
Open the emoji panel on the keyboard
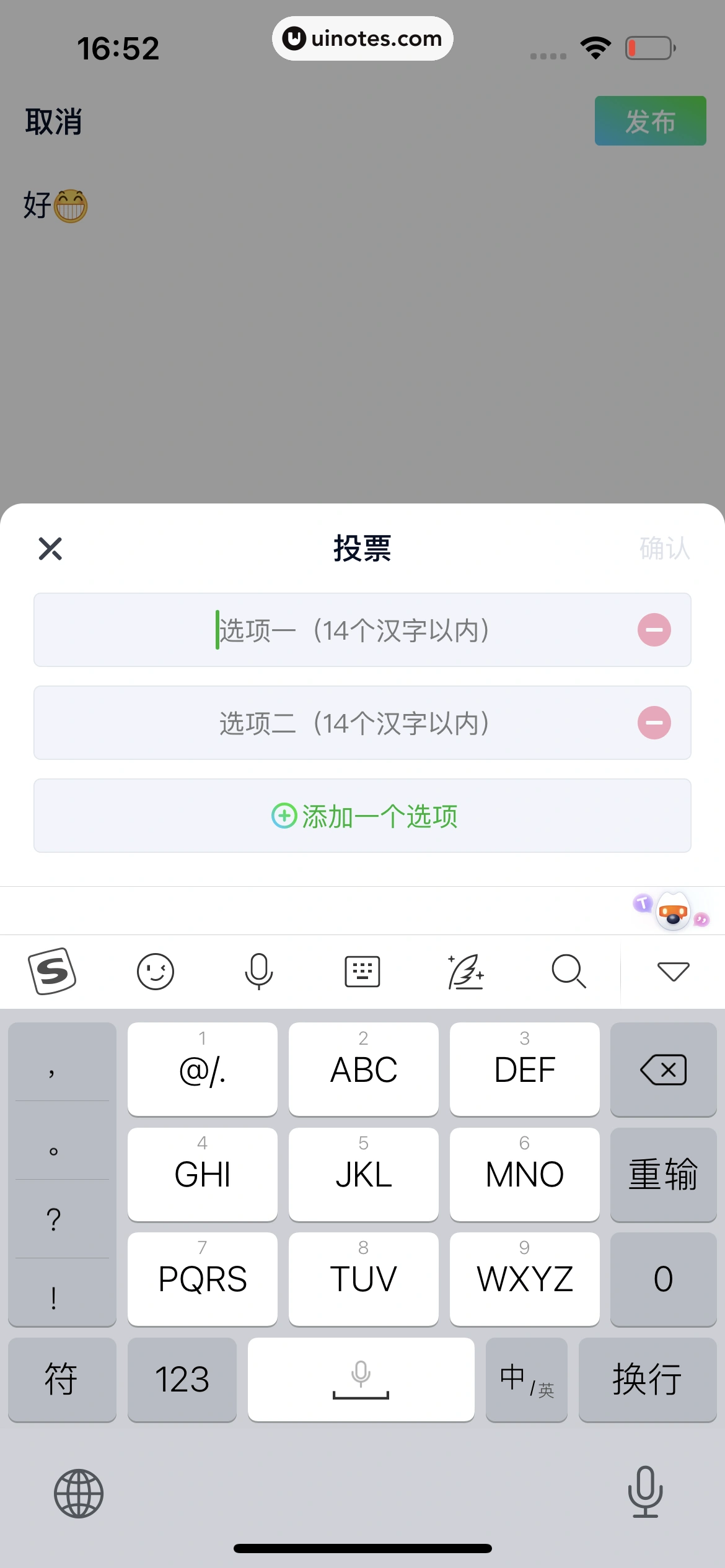point(155,971)
